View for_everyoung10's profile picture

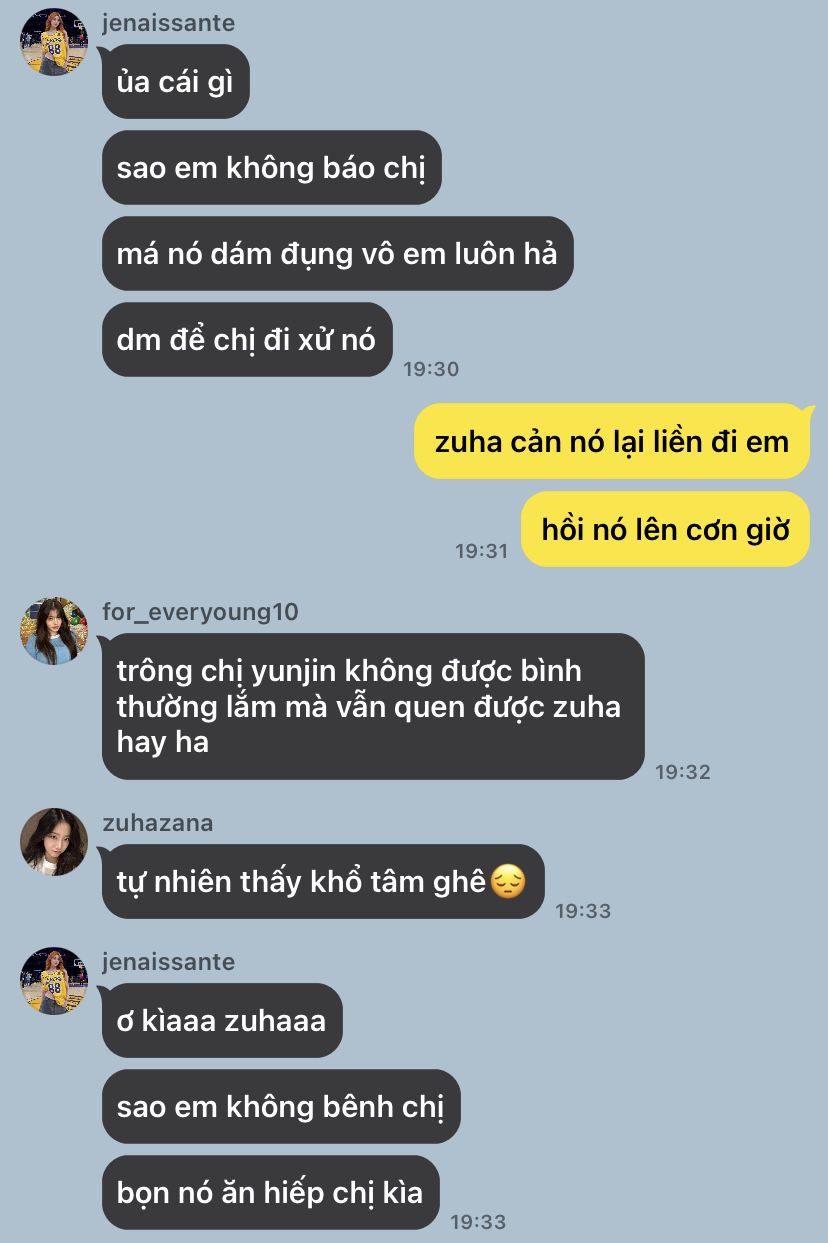point(54,631)
